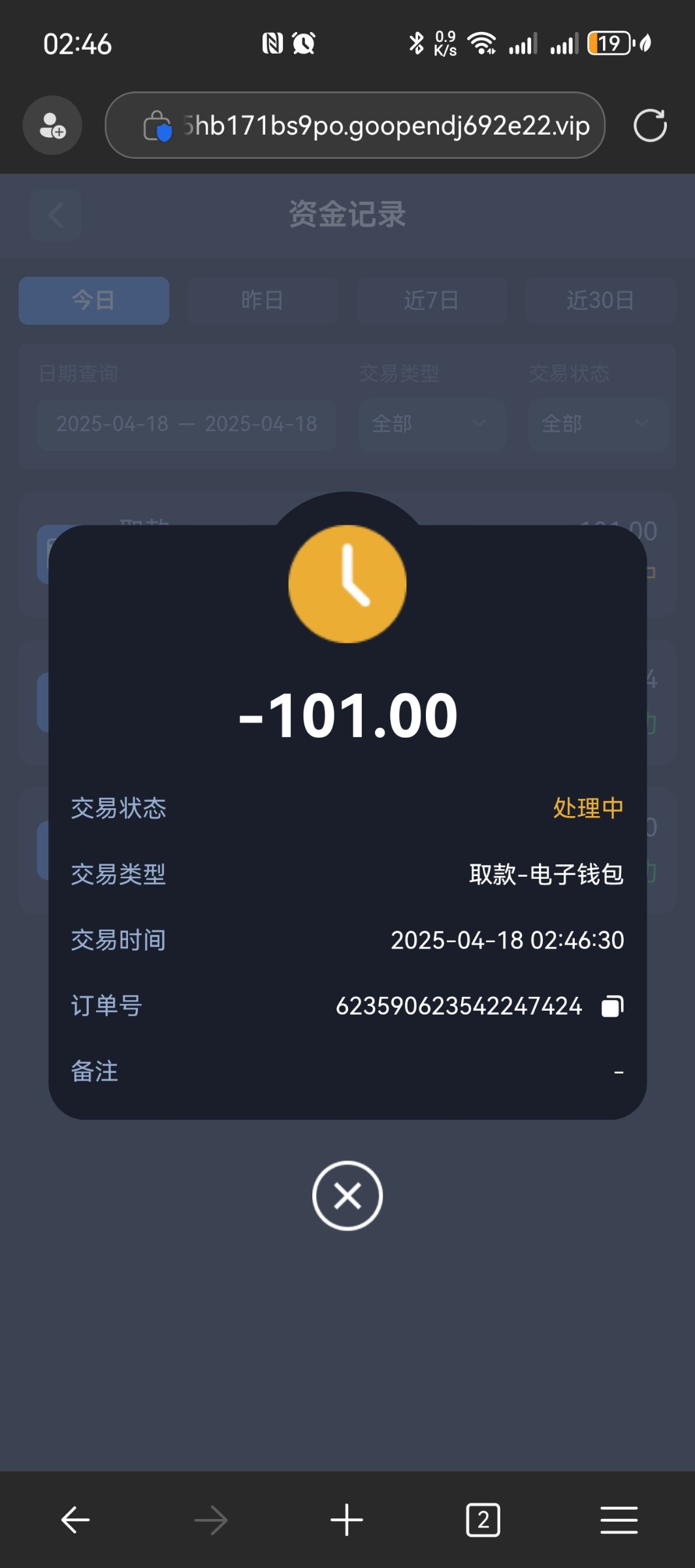Go back with browser back arrow
The image size is (695, 1568).
coord(75,1520)
